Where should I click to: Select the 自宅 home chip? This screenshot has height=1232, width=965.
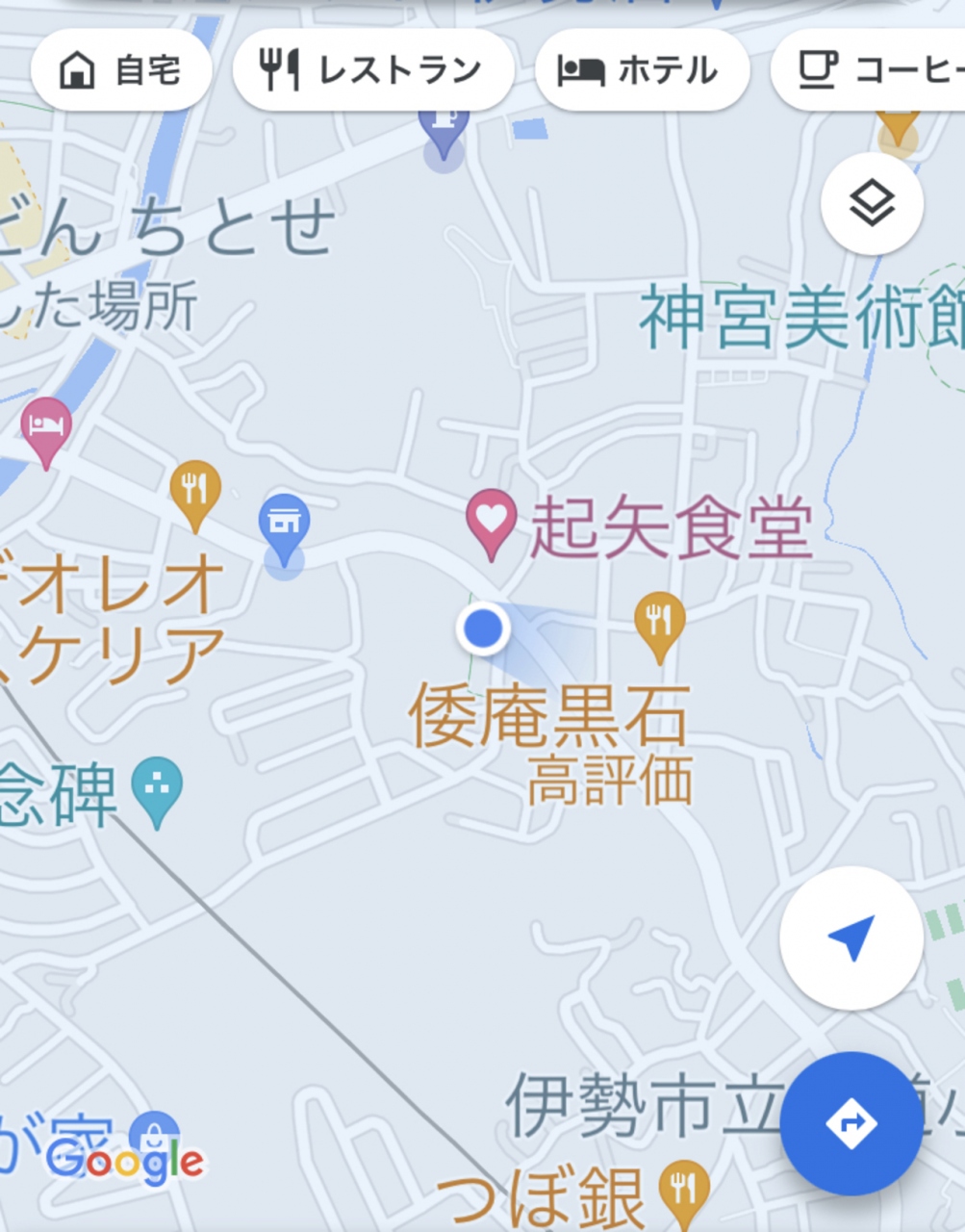click(121, 70)
